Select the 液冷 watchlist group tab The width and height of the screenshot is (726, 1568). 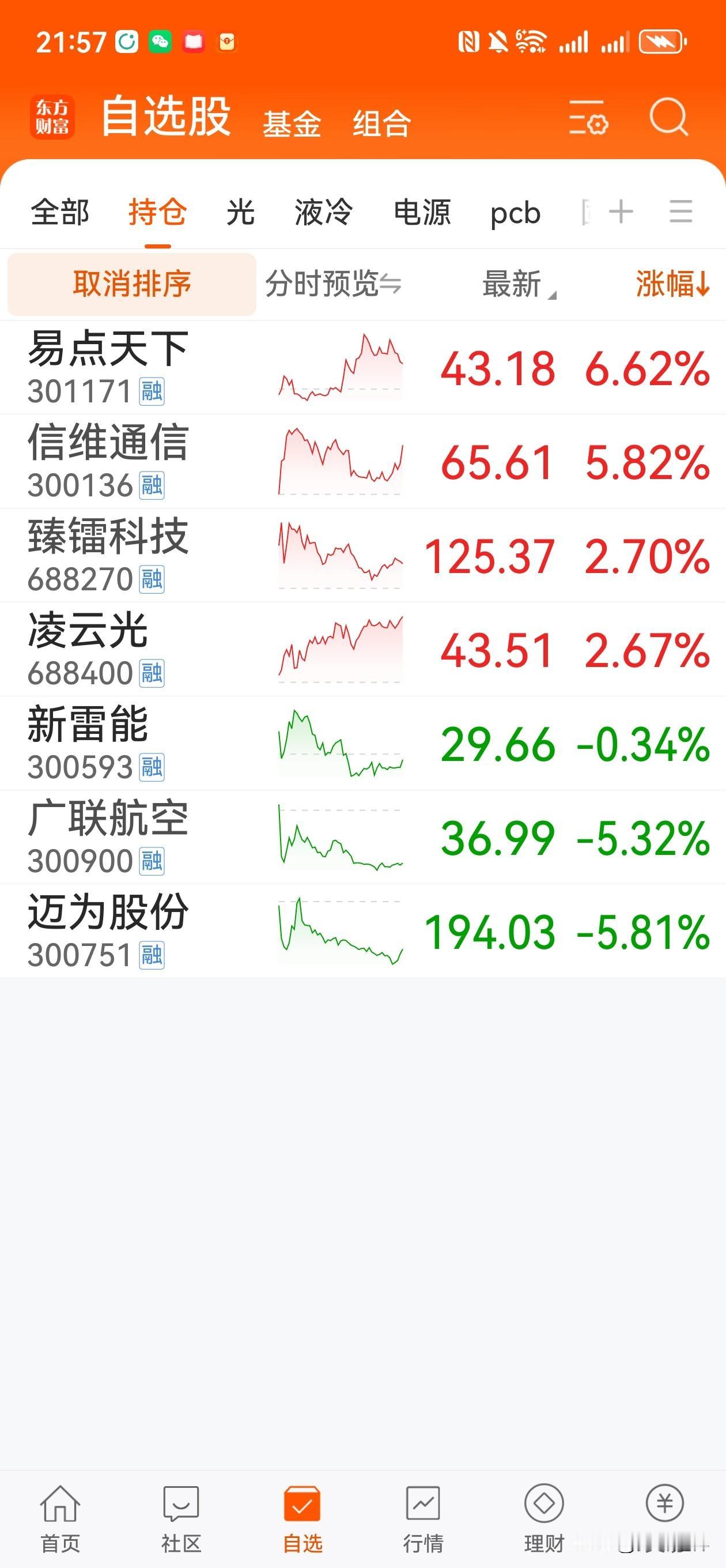pyautogui.click(x=323, y=213)
